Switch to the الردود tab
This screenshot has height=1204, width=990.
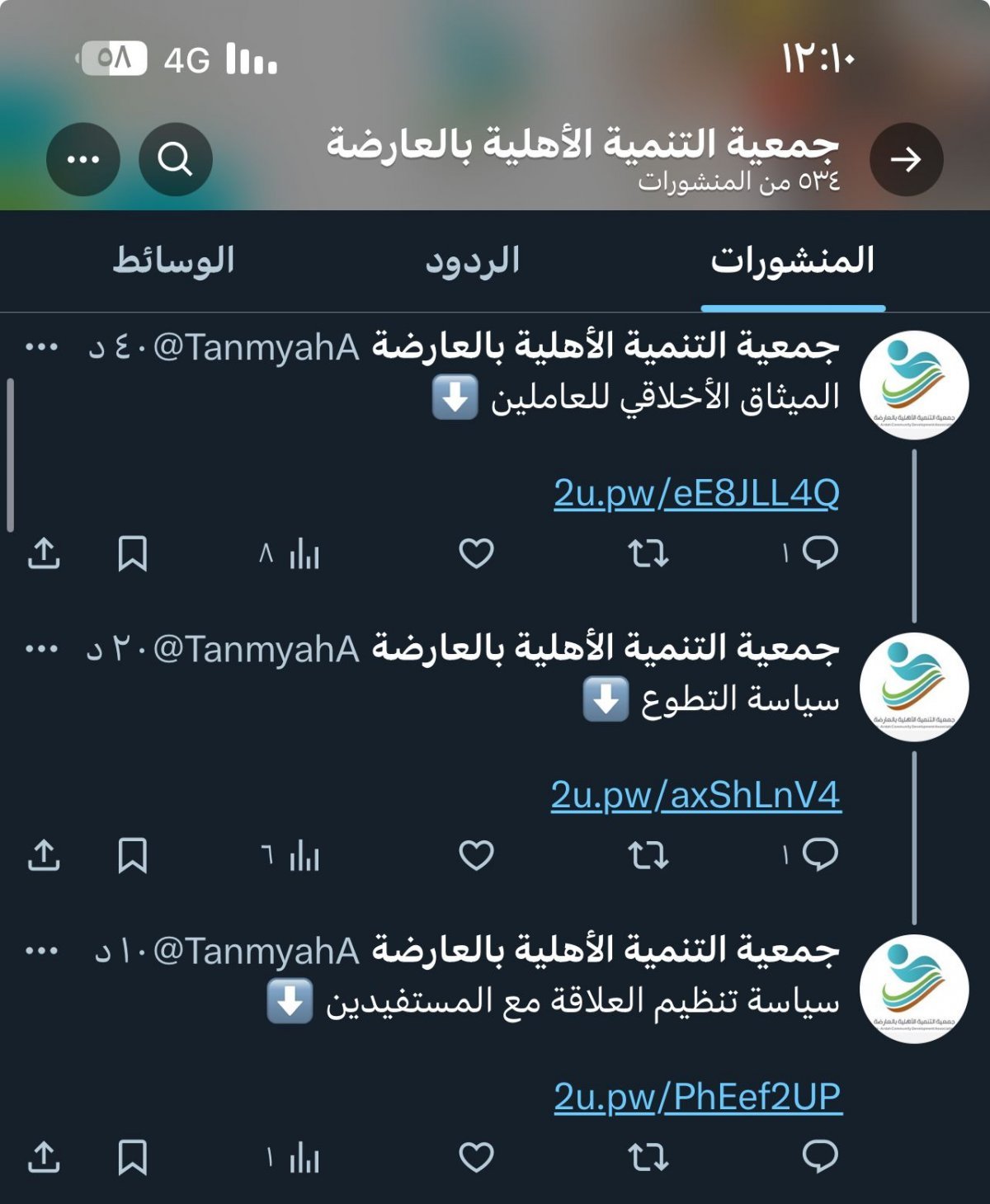click(x=472, y=261)
